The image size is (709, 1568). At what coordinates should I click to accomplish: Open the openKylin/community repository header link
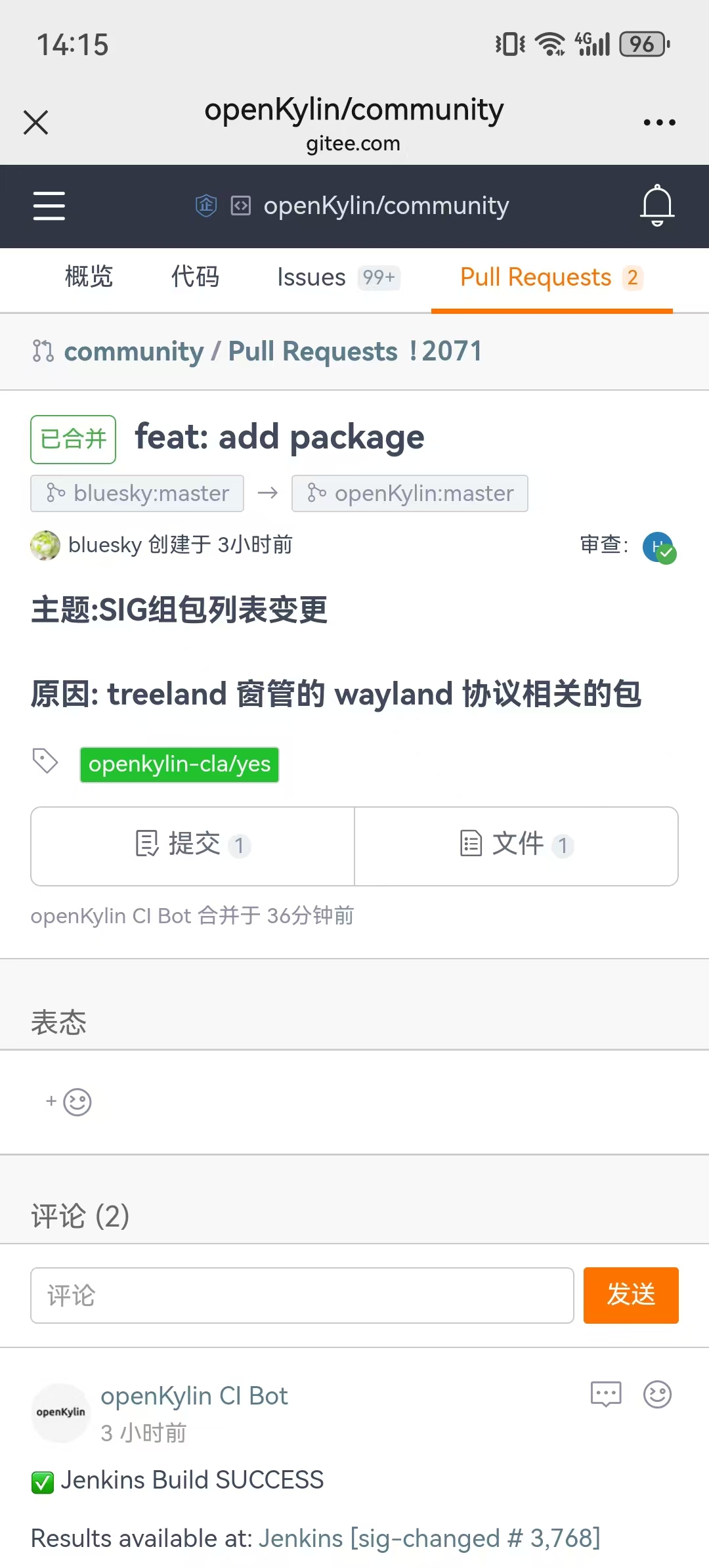pyautogui.click(x=386, y=206)
